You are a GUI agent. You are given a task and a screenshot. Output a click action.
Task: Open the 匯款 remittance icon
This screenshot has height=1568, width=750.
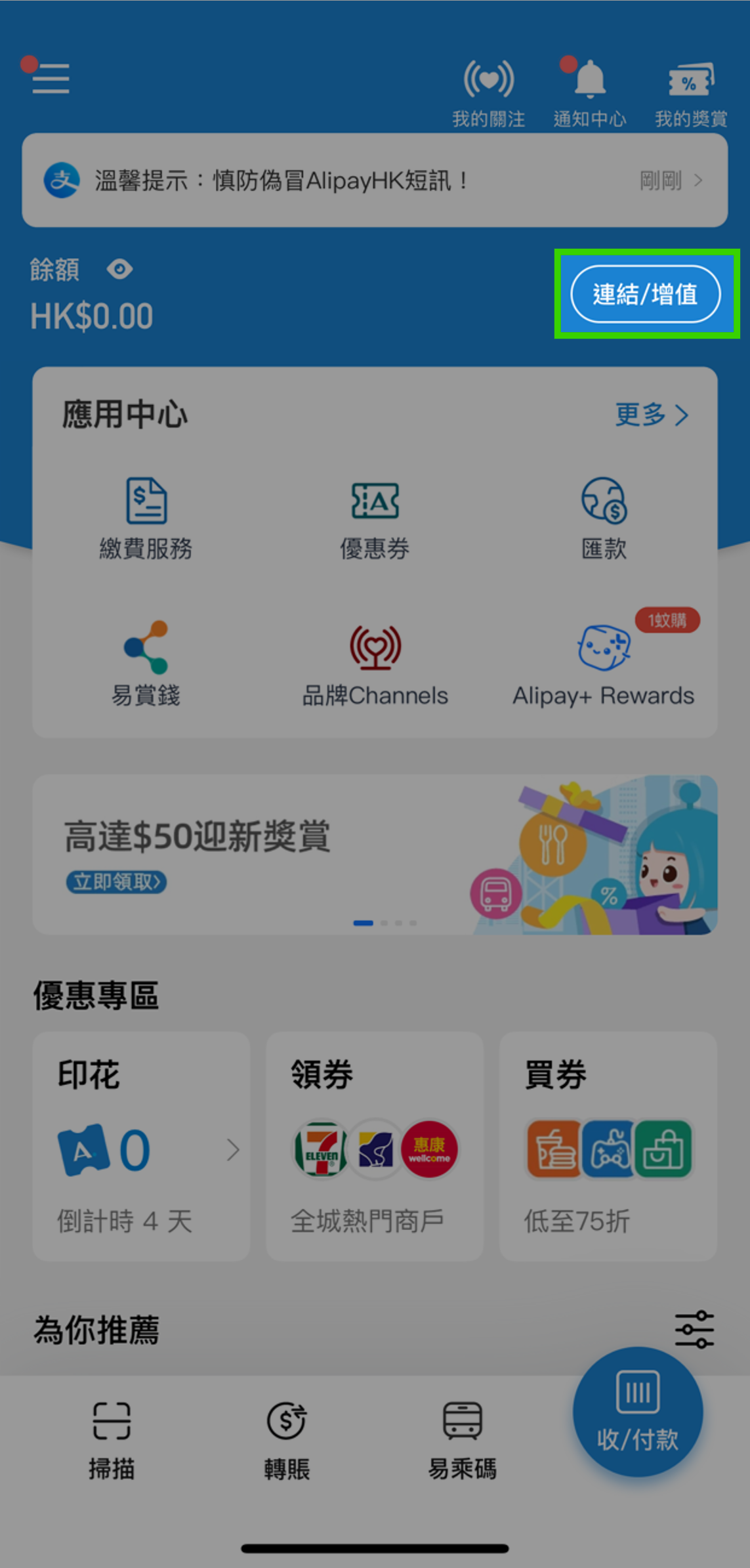(x=604, y=515)
